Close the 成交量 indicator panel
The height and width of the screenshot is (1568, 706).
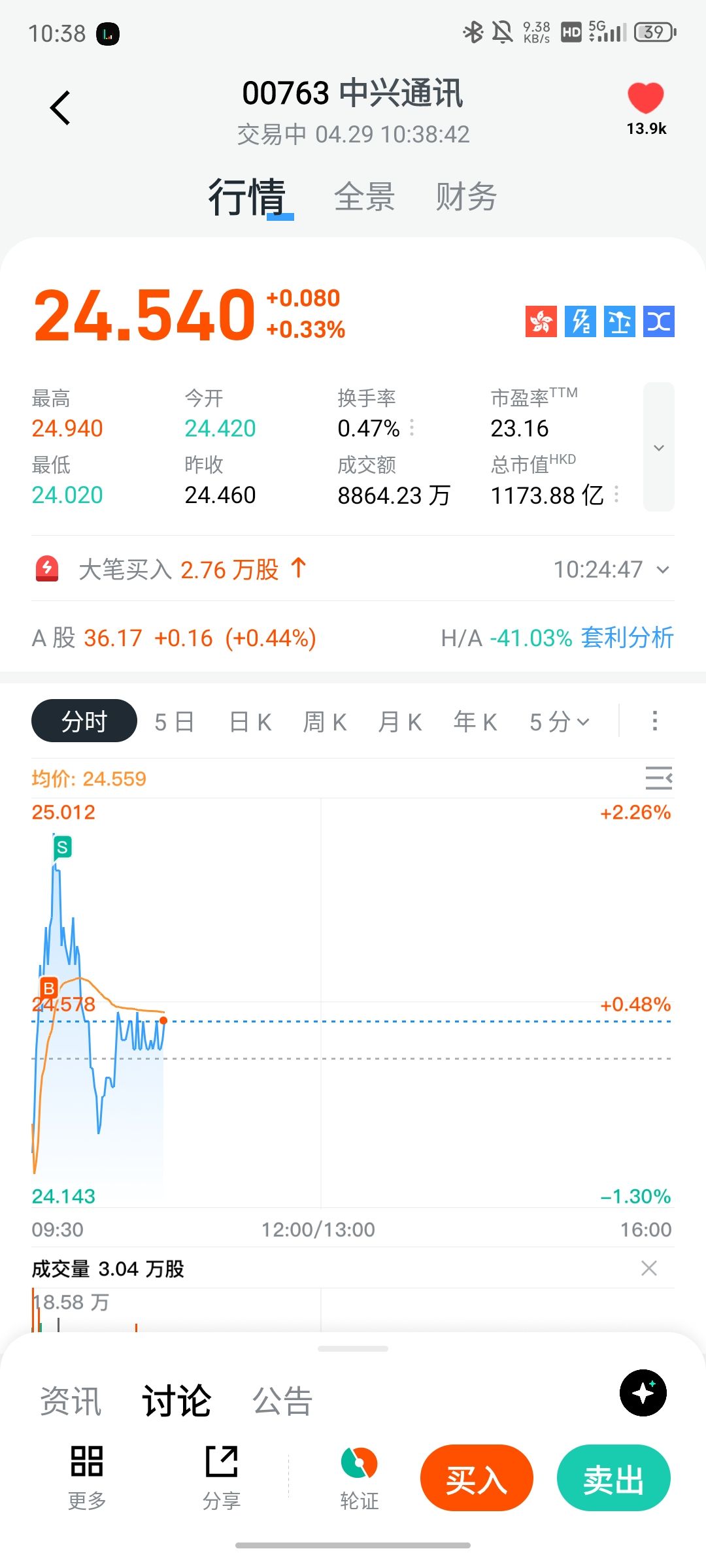point(649,1268)
